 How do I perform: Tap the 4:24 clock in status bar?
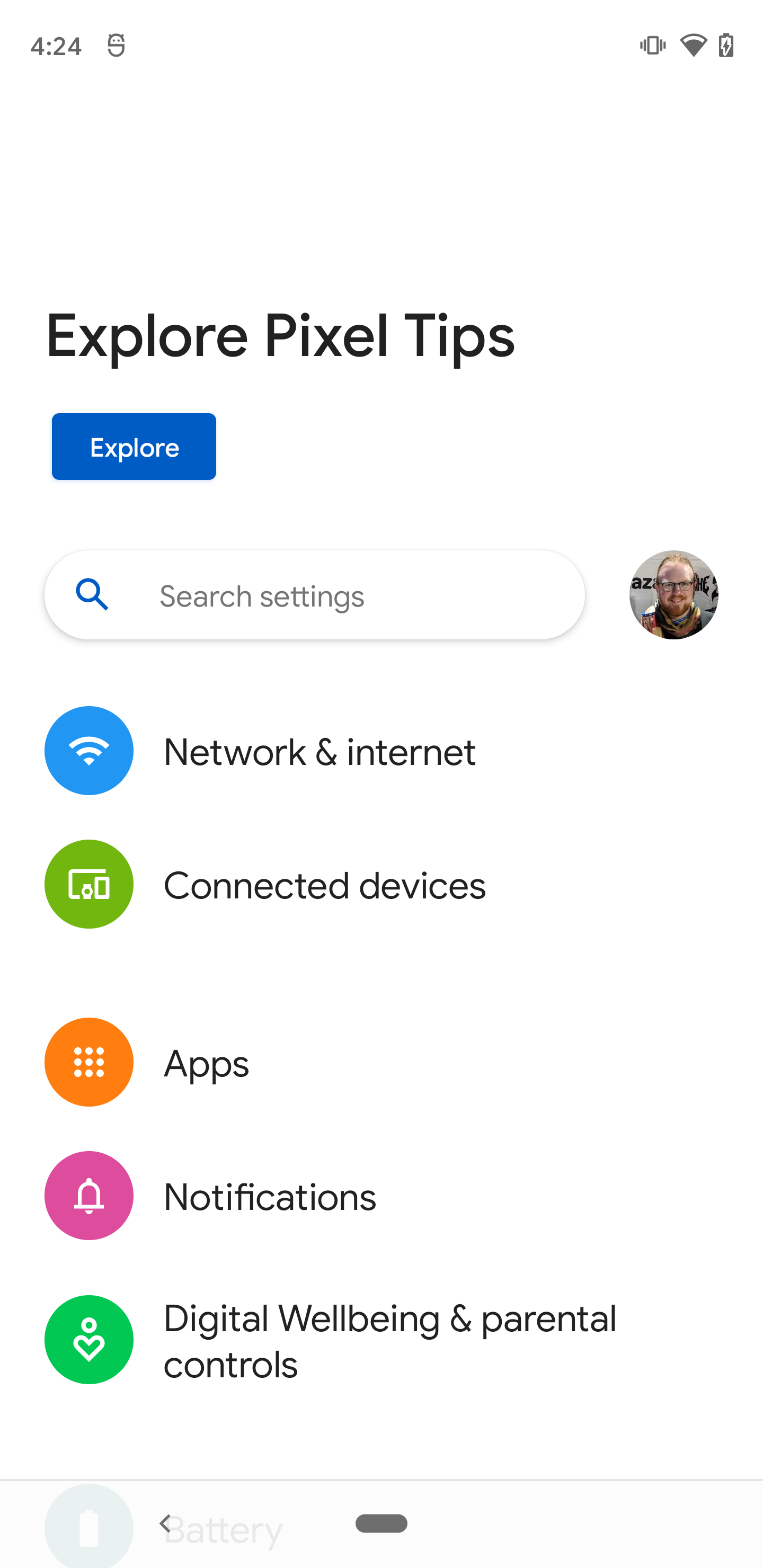point(57,44)
